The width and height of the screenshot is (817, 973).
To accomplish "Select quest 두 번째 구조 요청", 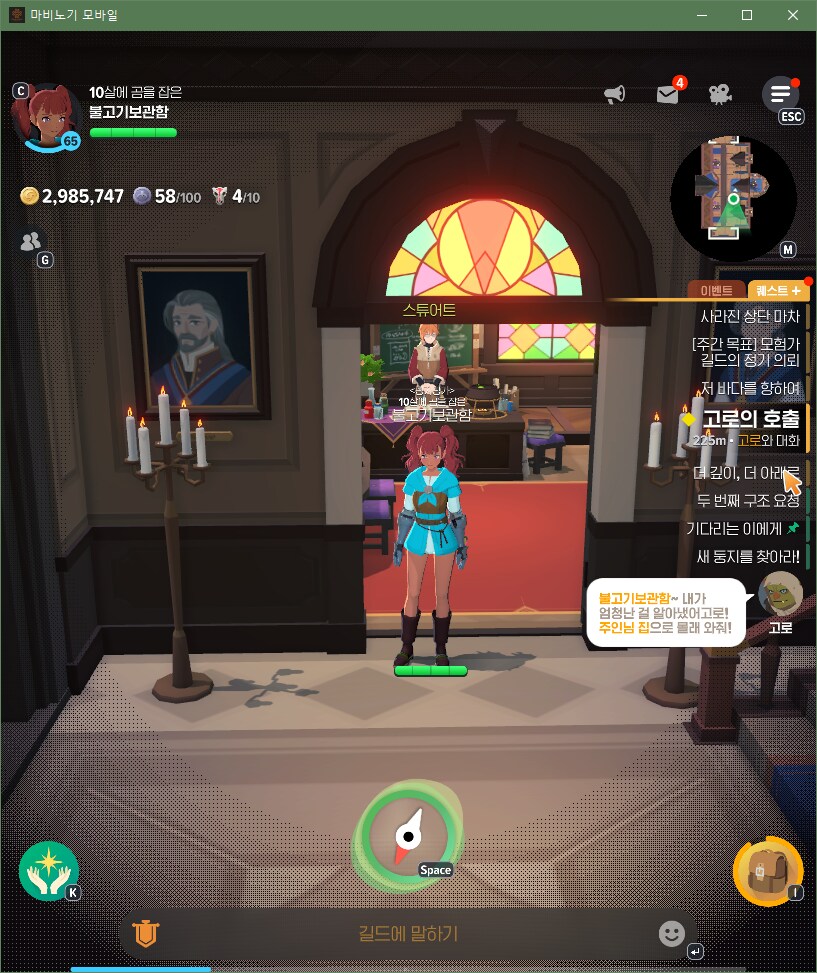I will (750, 500).
